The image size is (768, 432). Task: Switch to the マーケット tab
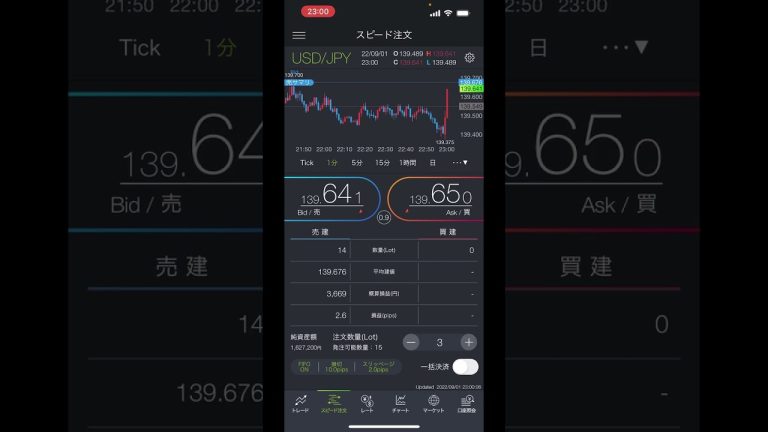[x=433, y=403]
